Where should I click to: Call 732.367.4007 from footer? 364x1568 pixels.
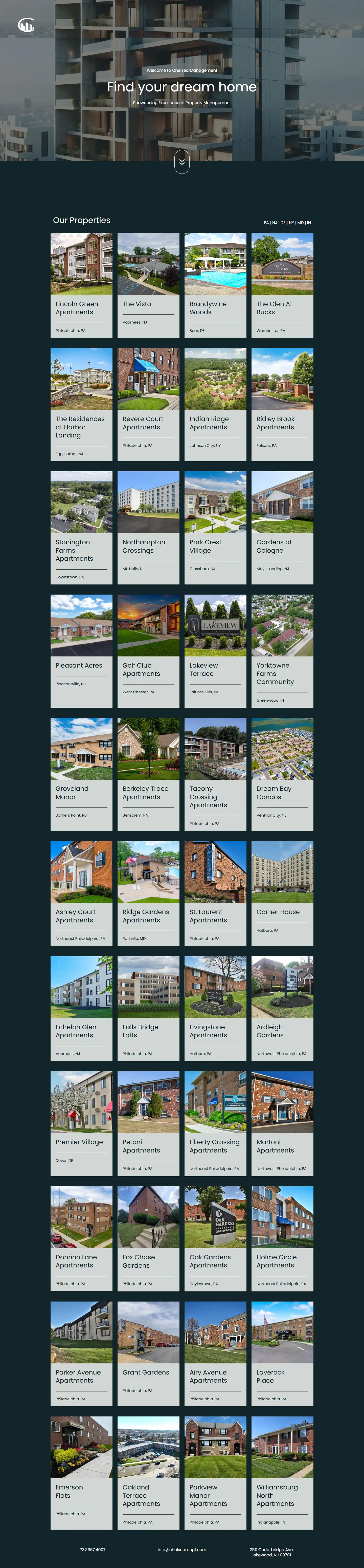pos(93,1549)
